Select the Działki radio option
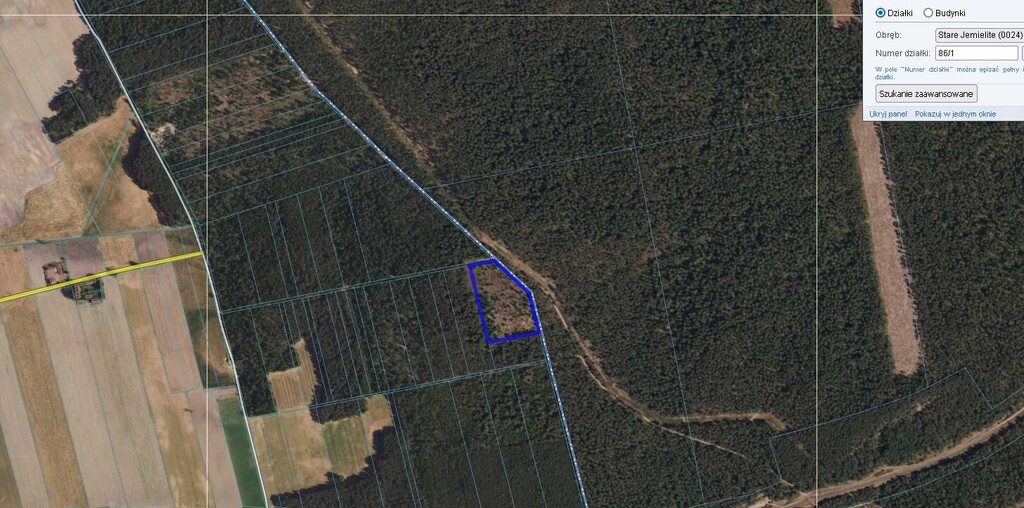 click(881, 13)
